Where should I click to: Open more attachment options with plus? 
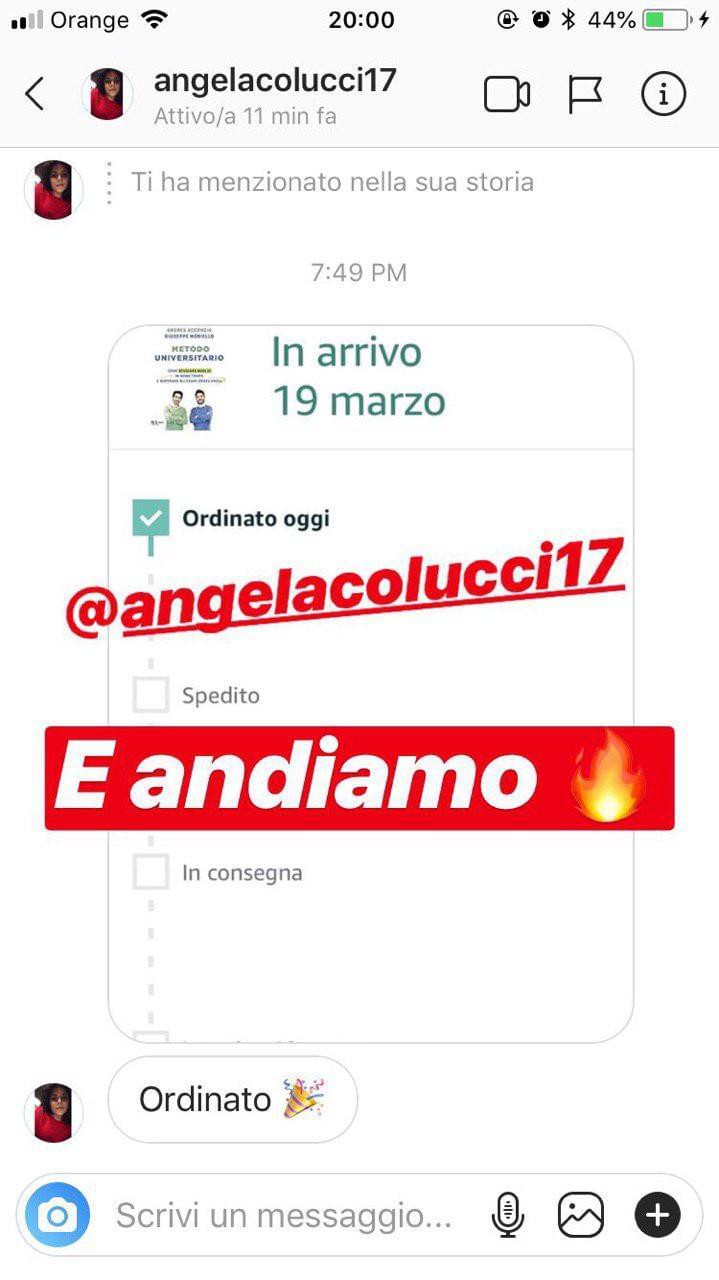[657, 1216]
